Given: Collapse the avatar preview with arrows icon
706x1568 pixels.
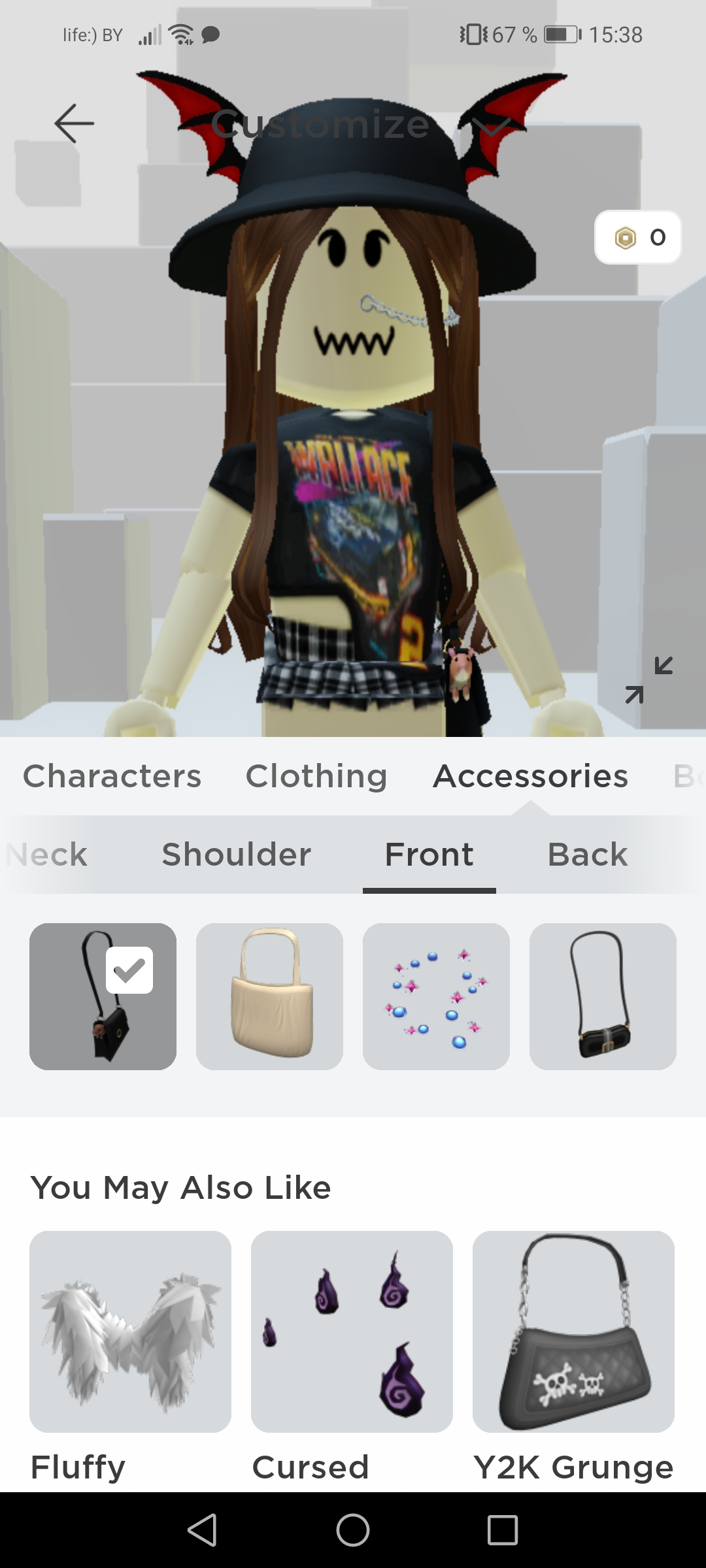Looking at the screenshot, I should [648, 680].
